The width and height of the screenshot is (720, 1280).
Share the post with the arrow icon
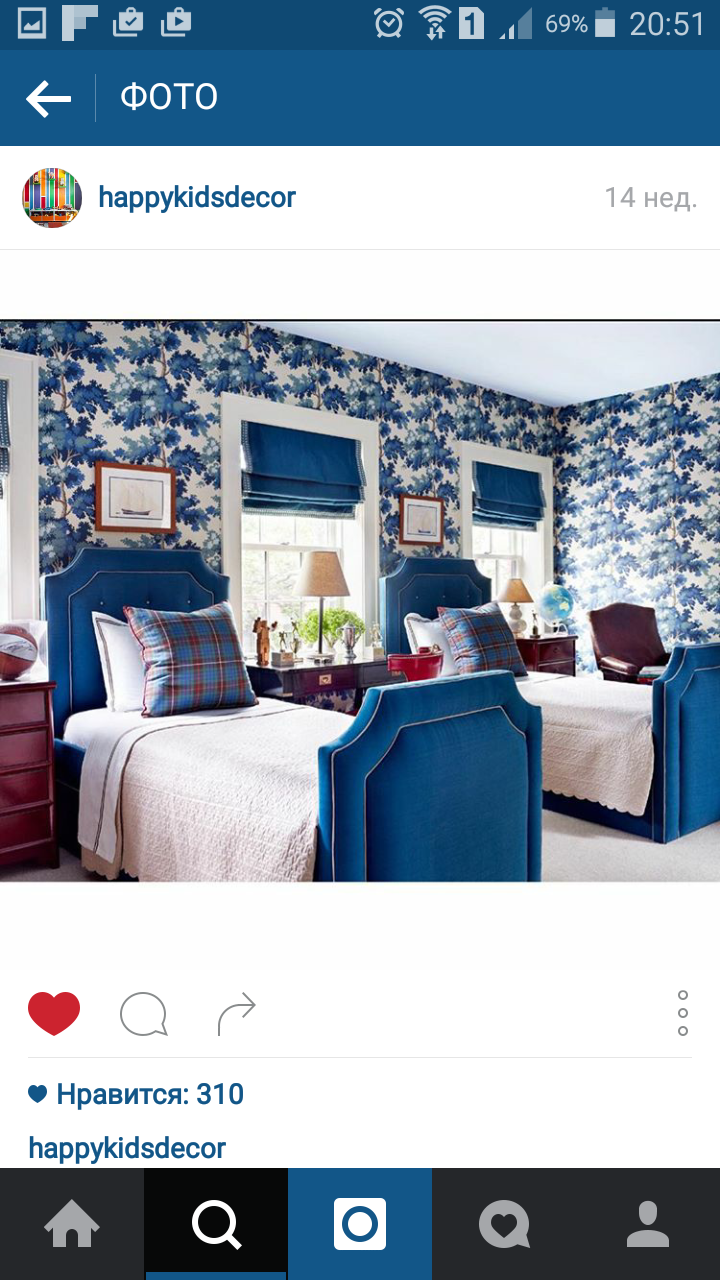tap(237, 1014)
